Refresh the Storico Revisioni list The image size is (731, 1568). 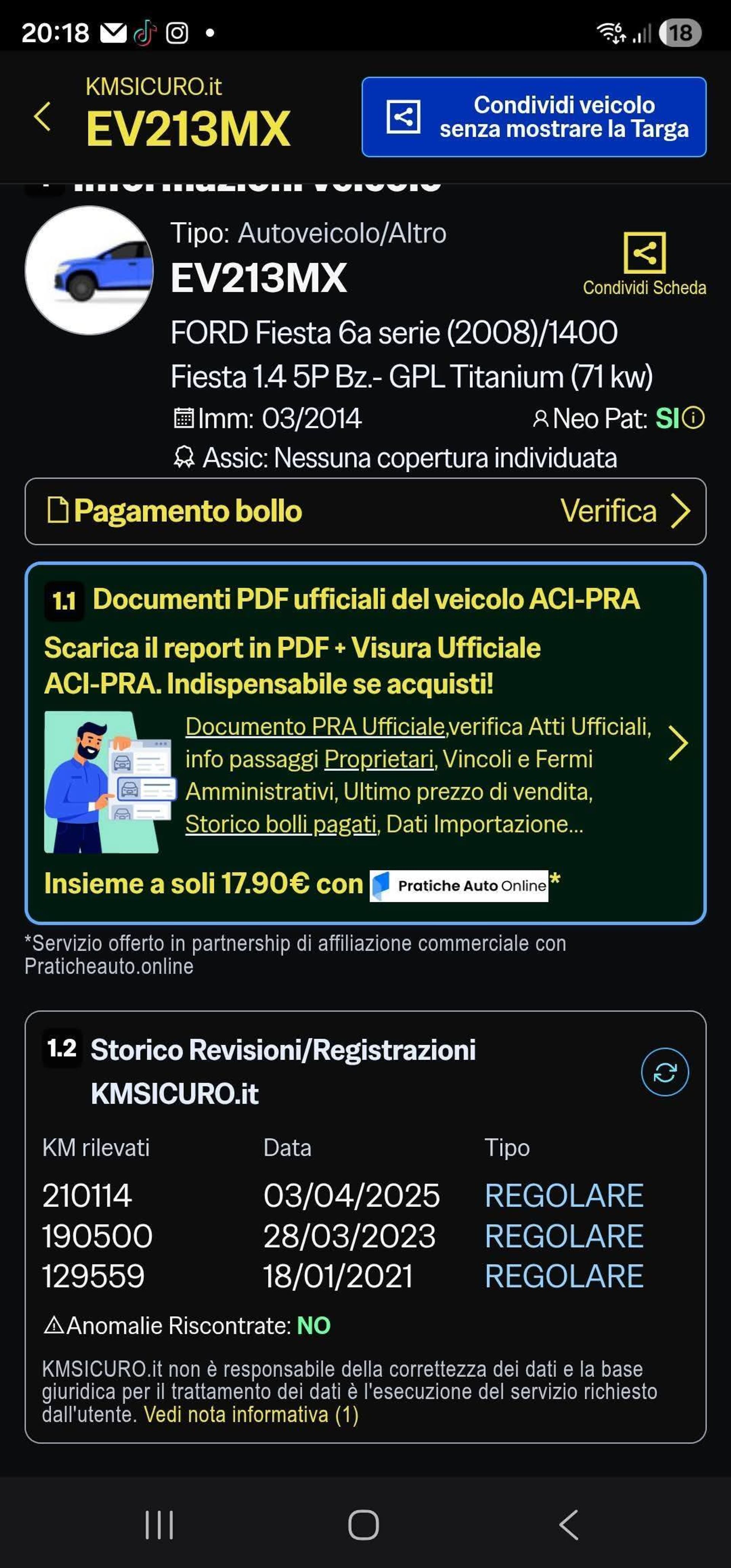coord(665,1072)
